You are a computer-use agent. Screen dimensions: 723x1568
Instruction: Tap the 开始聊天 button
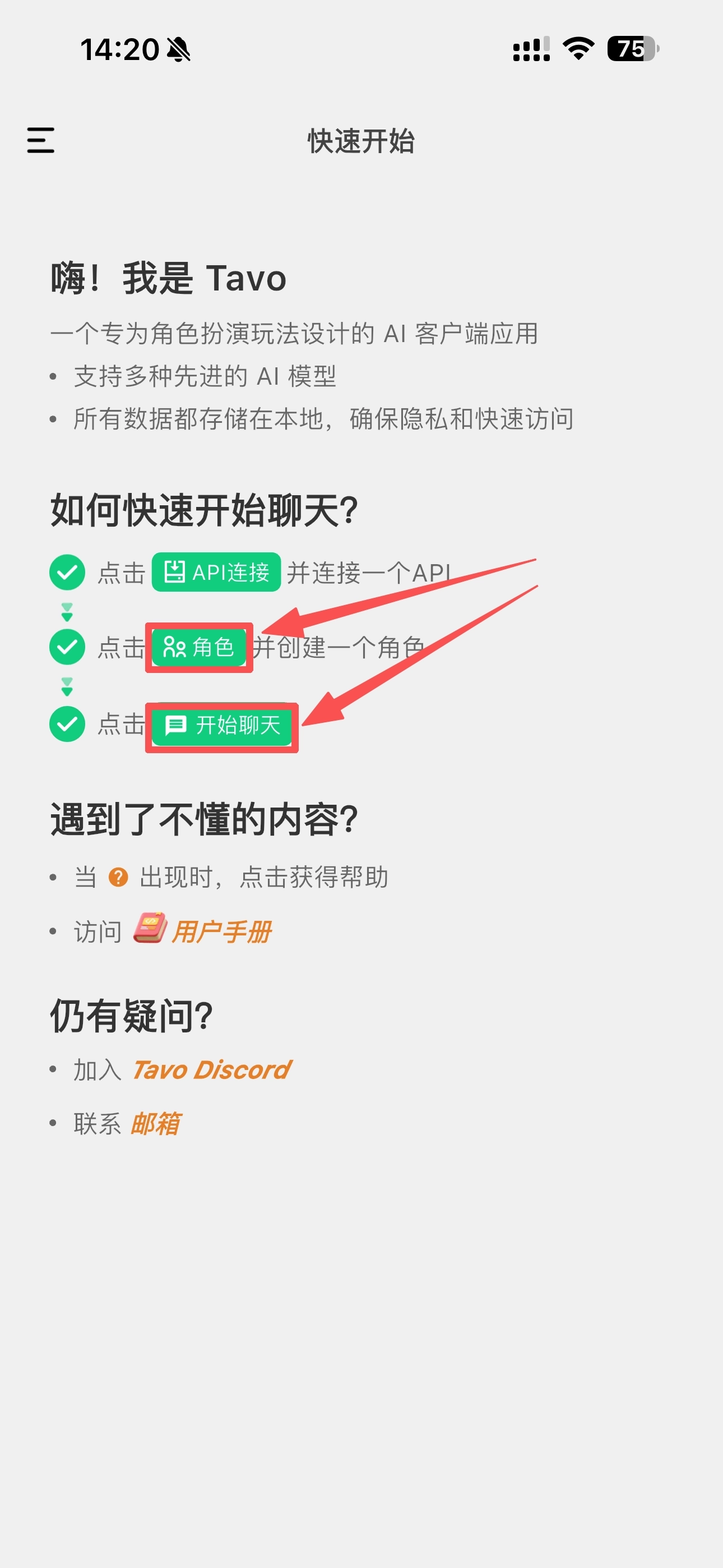(x=221, y=725)
